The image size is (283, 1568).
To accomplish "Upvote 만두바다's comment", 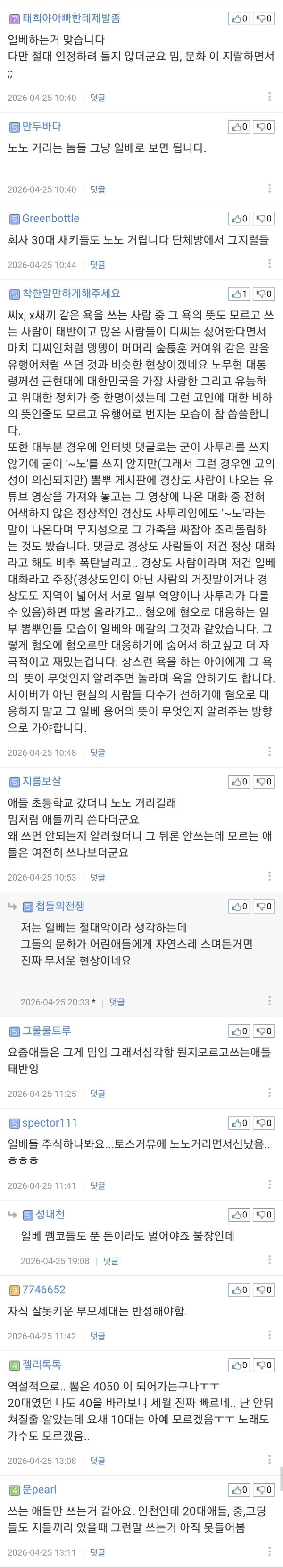I will tap(239, 127).
